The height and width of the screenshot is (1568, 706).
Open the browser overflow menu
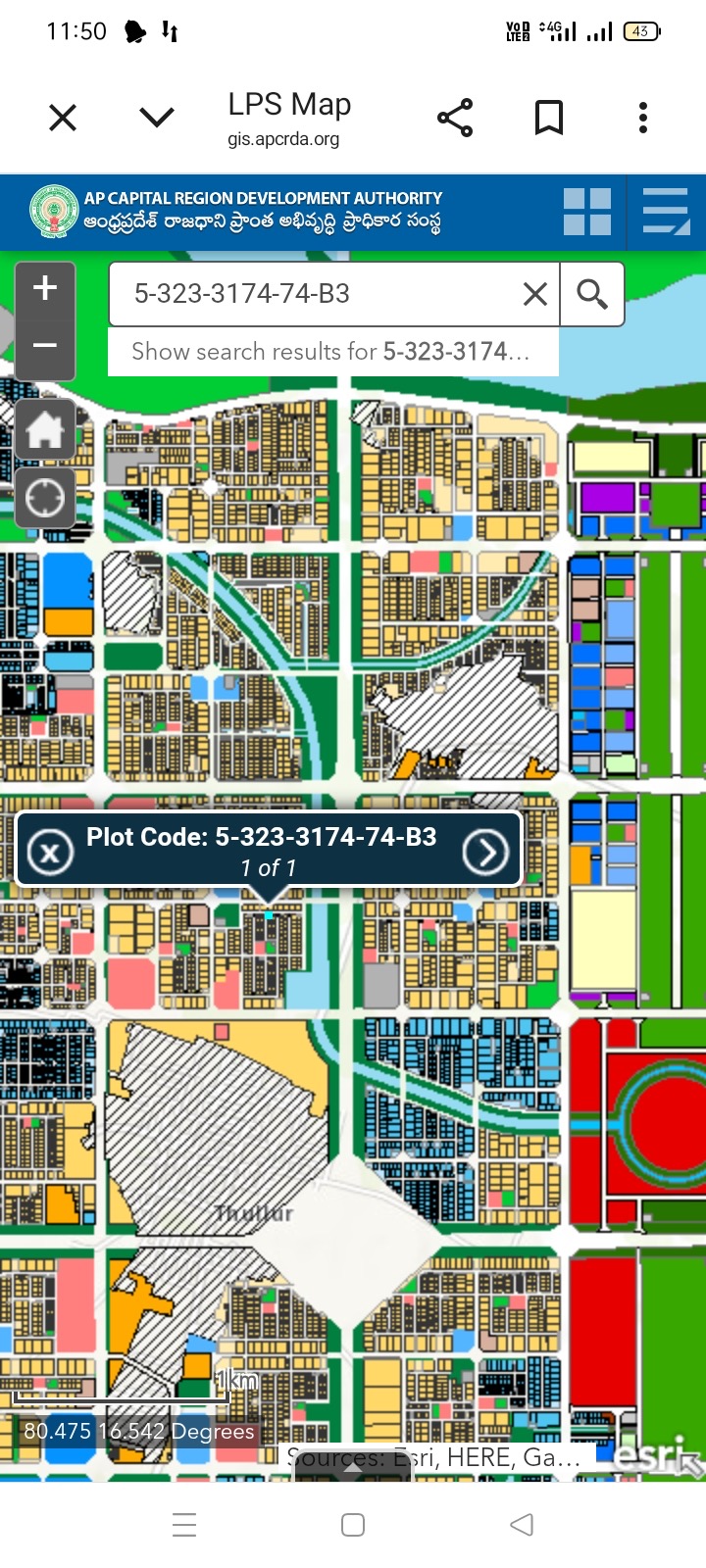[x=643, y=119]
